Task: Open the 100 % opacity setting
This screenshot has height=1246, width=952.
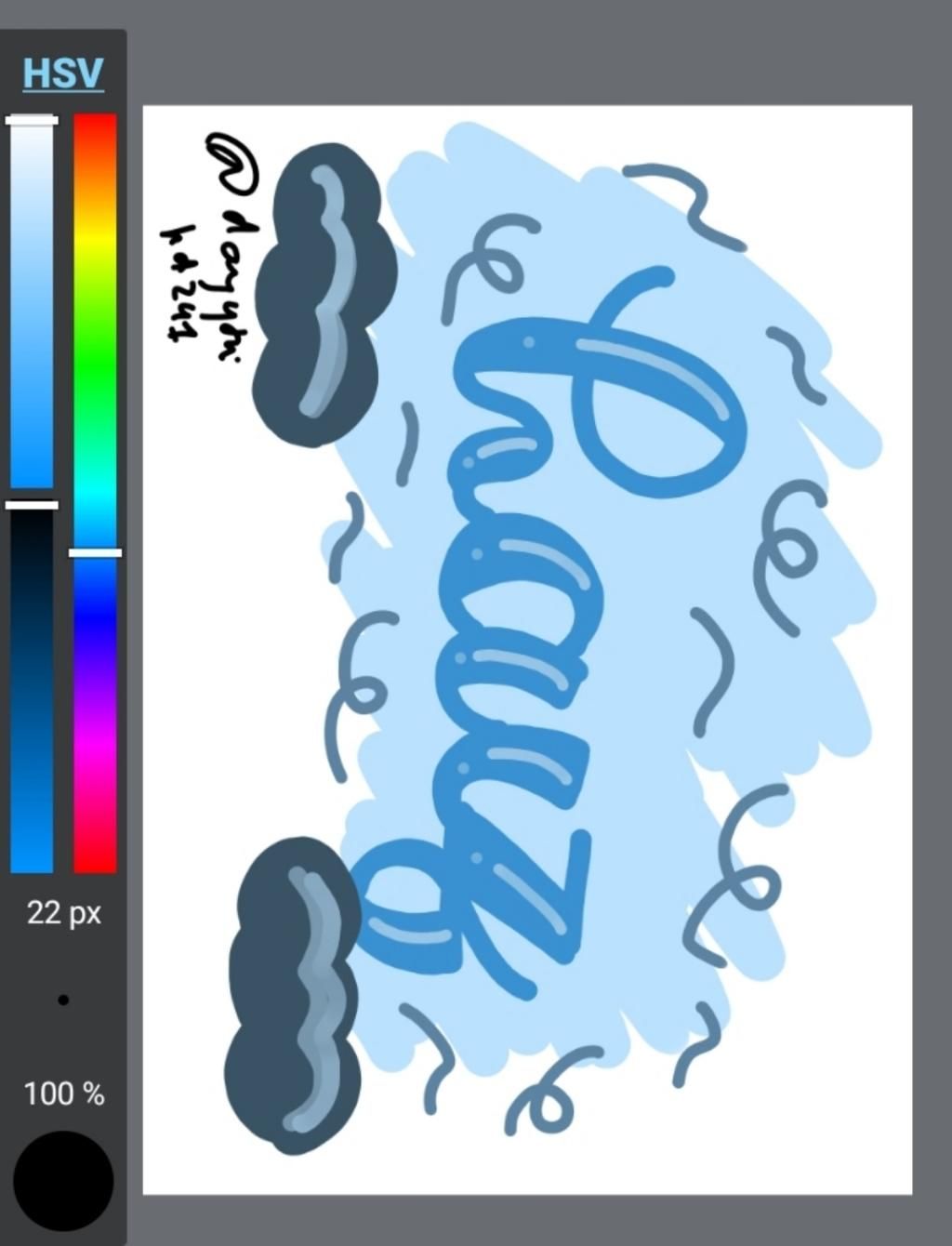Action: click(63, 1094)
